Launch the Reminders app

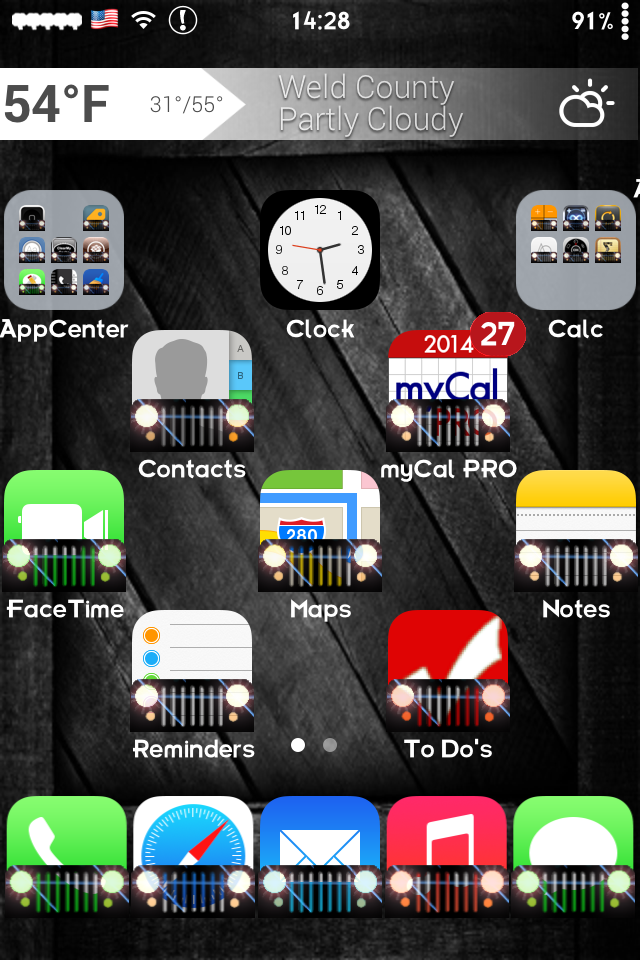(192, 670)
